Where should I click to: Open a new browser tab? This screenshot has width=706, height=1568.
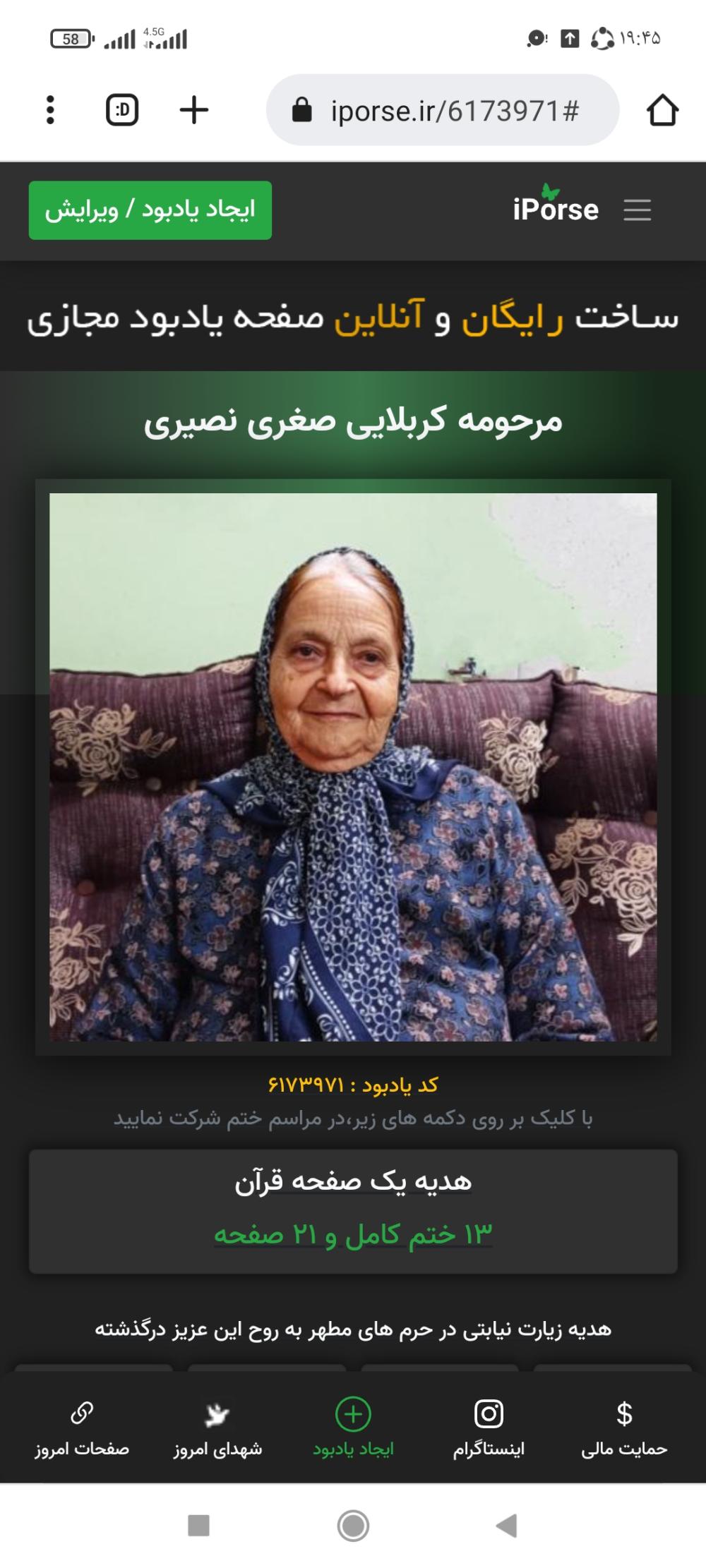[x=194, y=110]
